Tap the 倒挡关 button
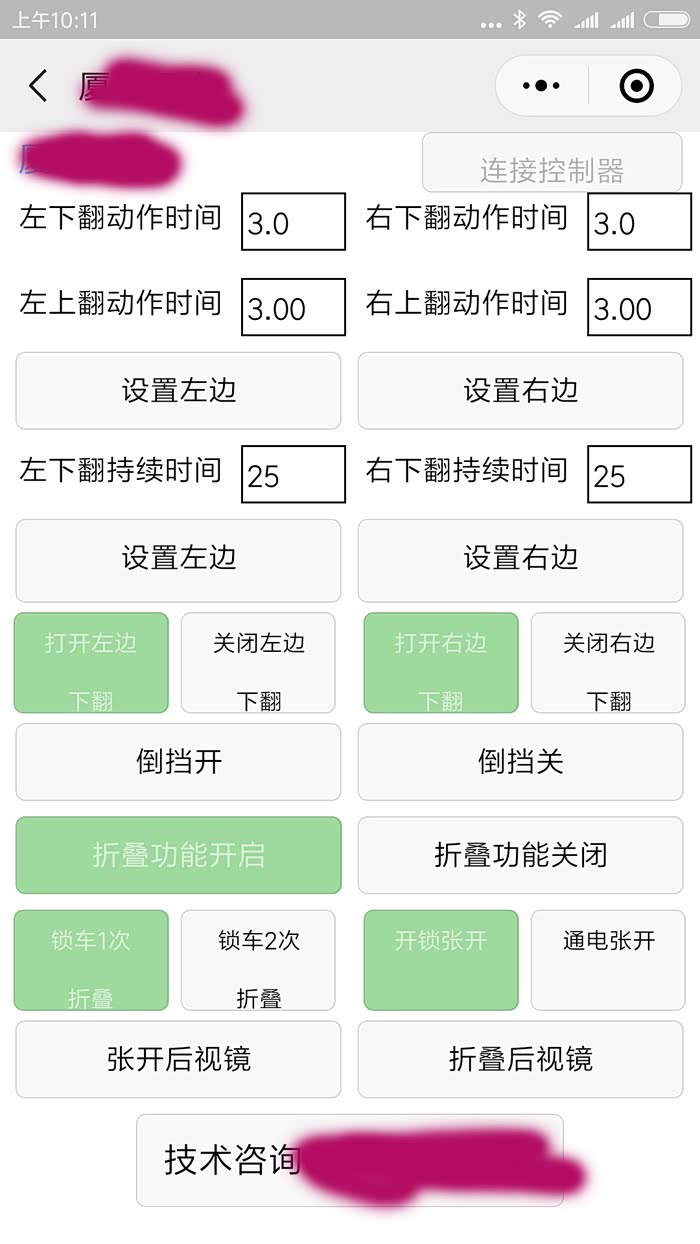Viewport: 700px width, 1244px height. click(520, 762)
